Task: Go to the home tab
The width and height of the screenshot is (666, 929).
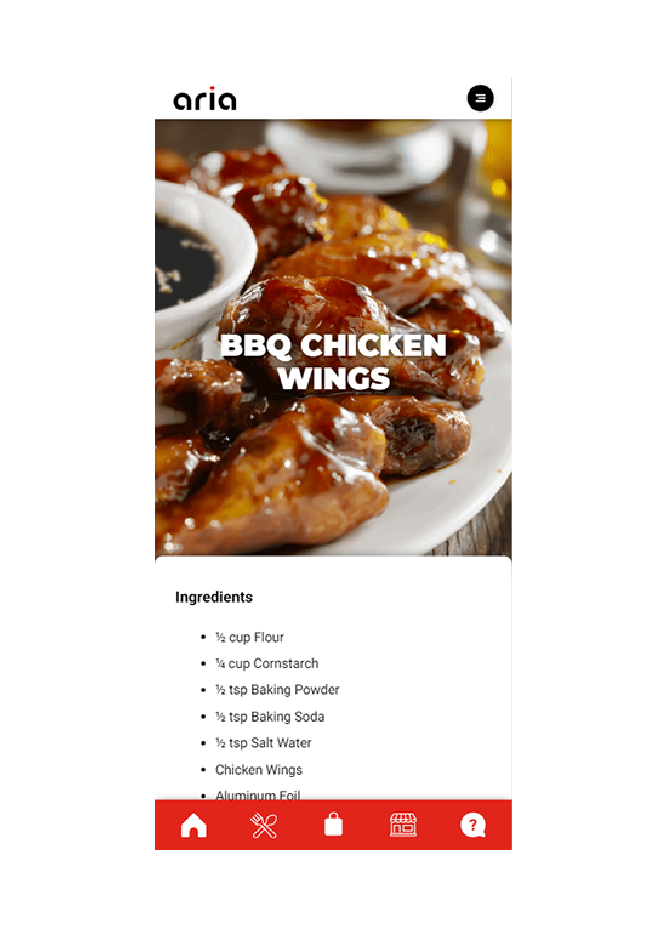Action: [x=194, y=826]
